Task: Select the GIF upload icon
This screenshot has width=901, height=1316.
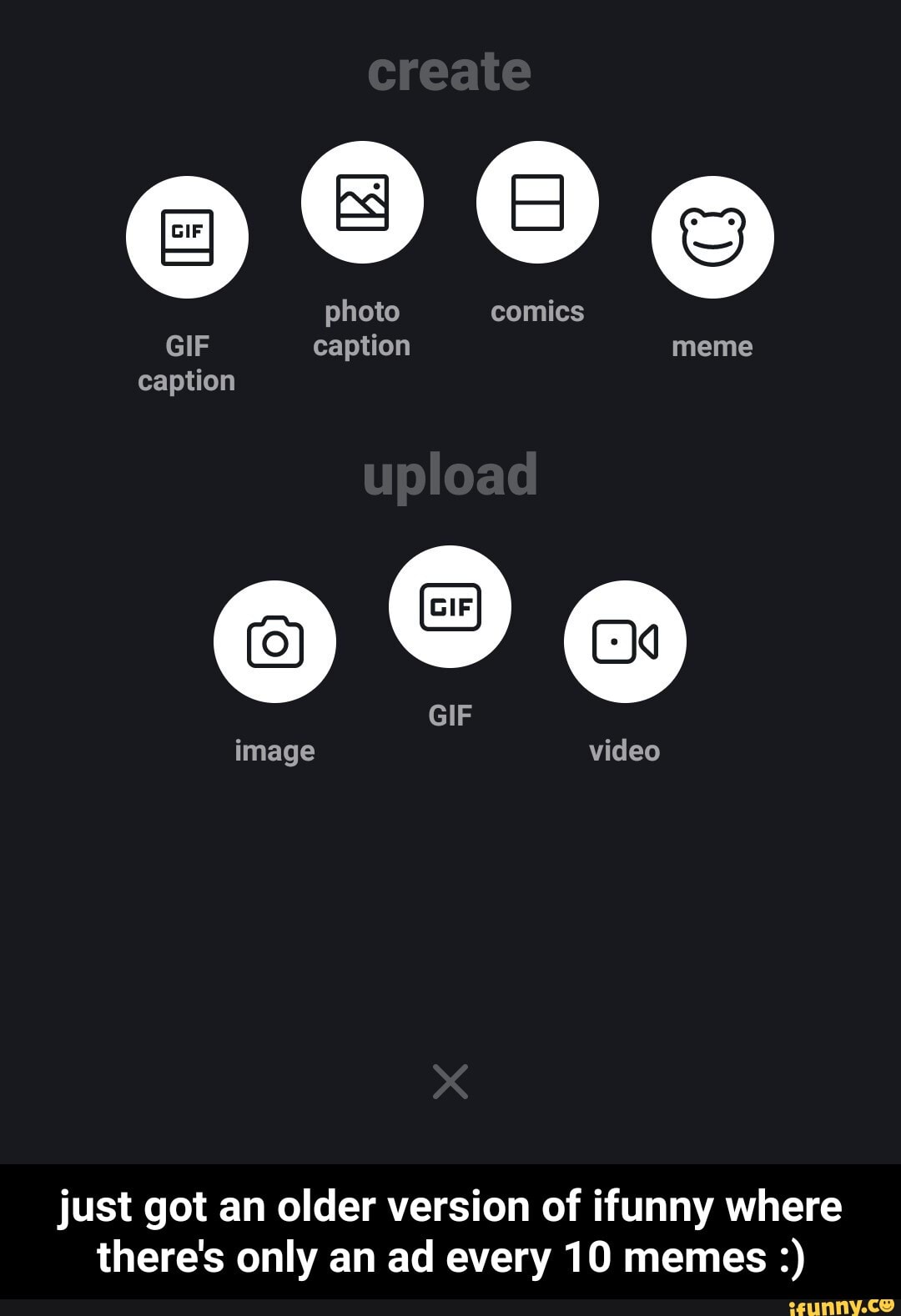Action: [450, 606]
